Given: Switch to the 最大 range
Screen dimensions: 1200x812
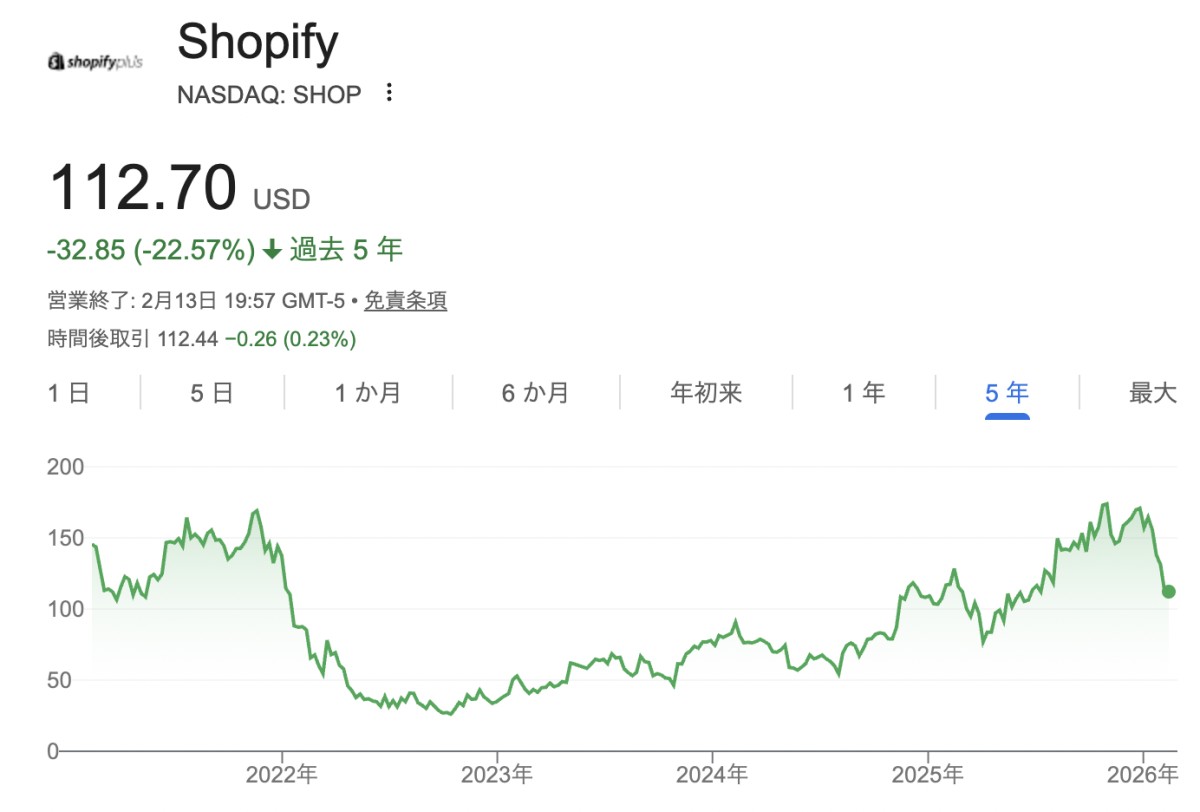Looking at the screenshot, I should [1153, 393].
